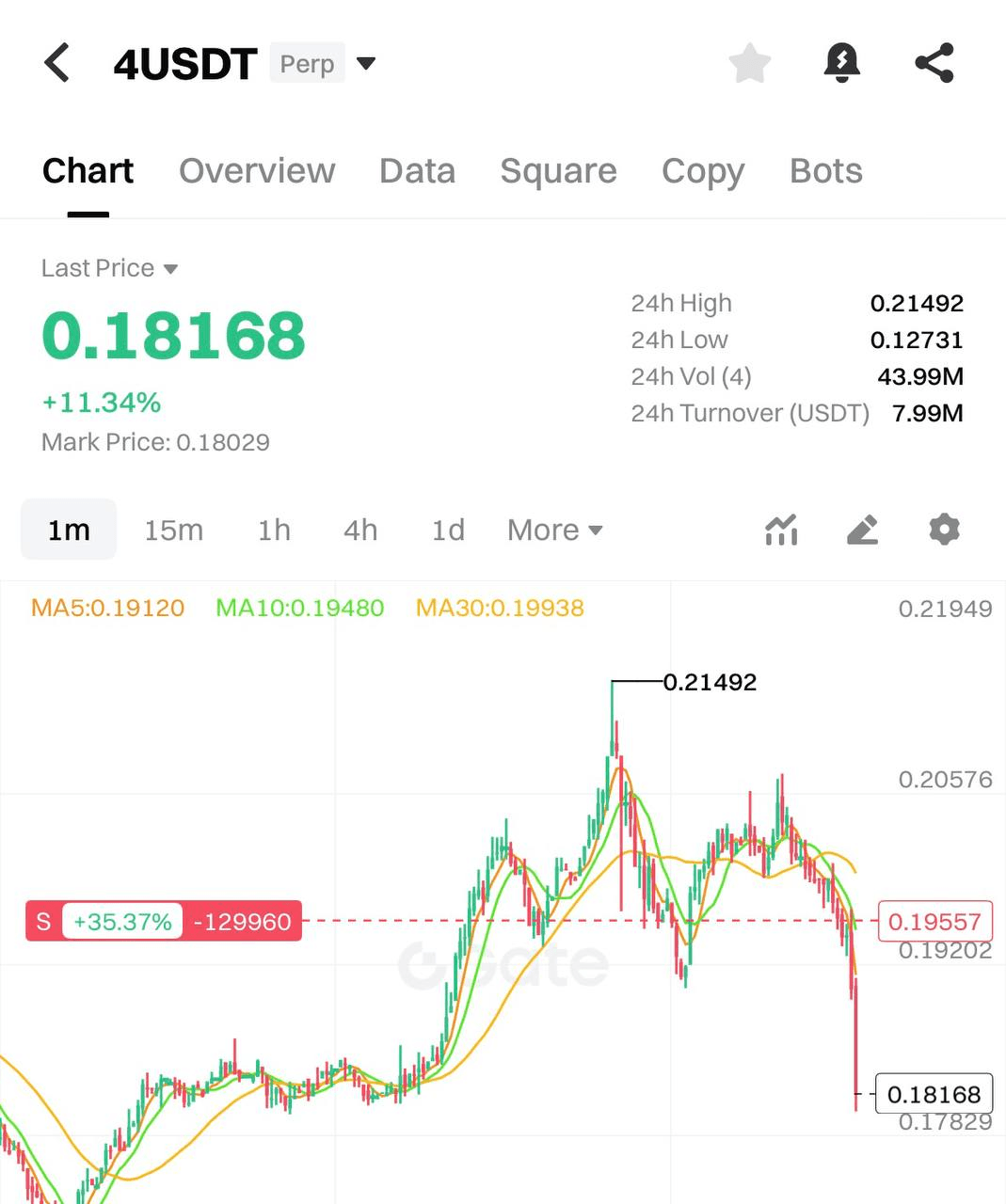This screenshot has height=1204, width=1006.
Task: Select the 4h timeframe
Action: tap(359, 530)
